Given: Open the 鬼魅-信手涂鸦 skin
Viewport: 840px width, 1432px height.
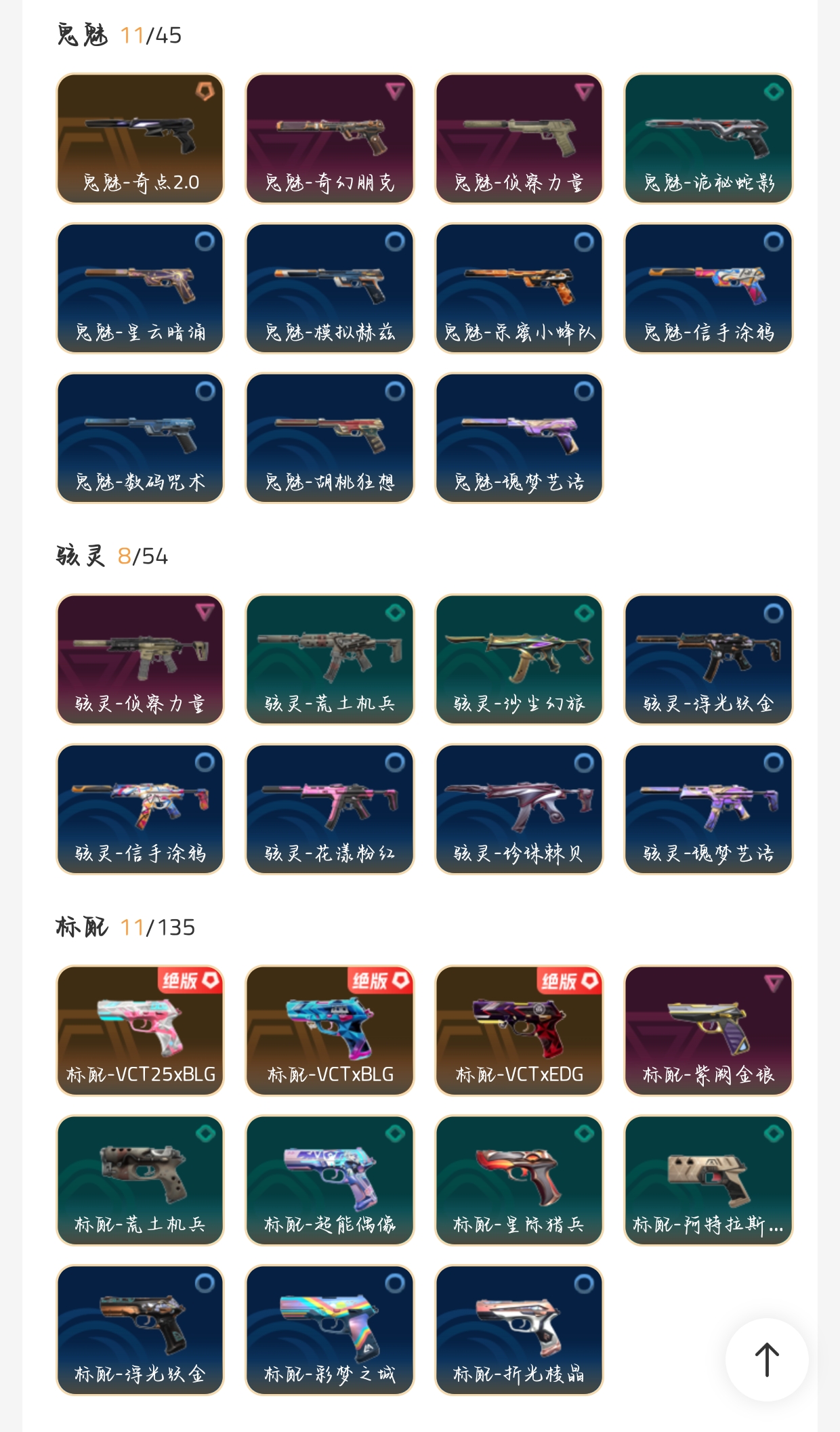Looking at the screenshot, I should (x=708, y=289).
